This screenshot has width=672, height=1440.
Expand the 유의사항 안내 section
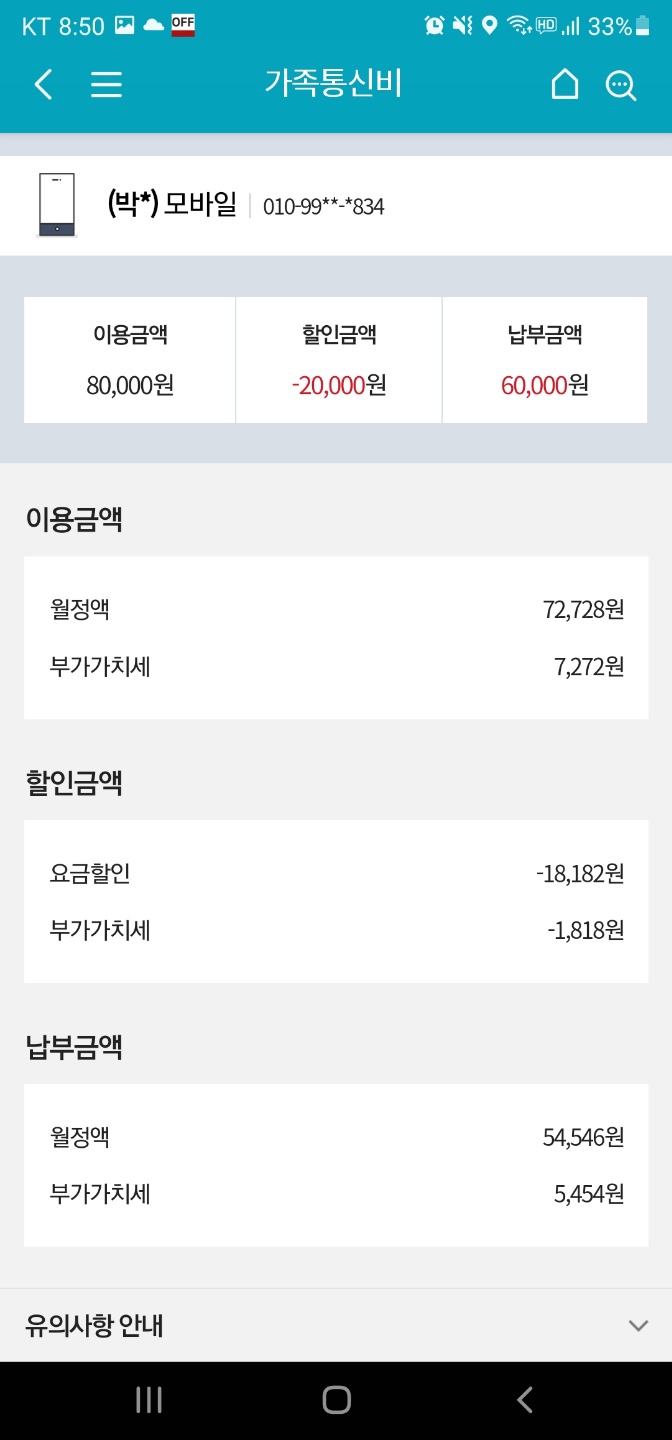pyautogui.click(x=637, y=1325)
